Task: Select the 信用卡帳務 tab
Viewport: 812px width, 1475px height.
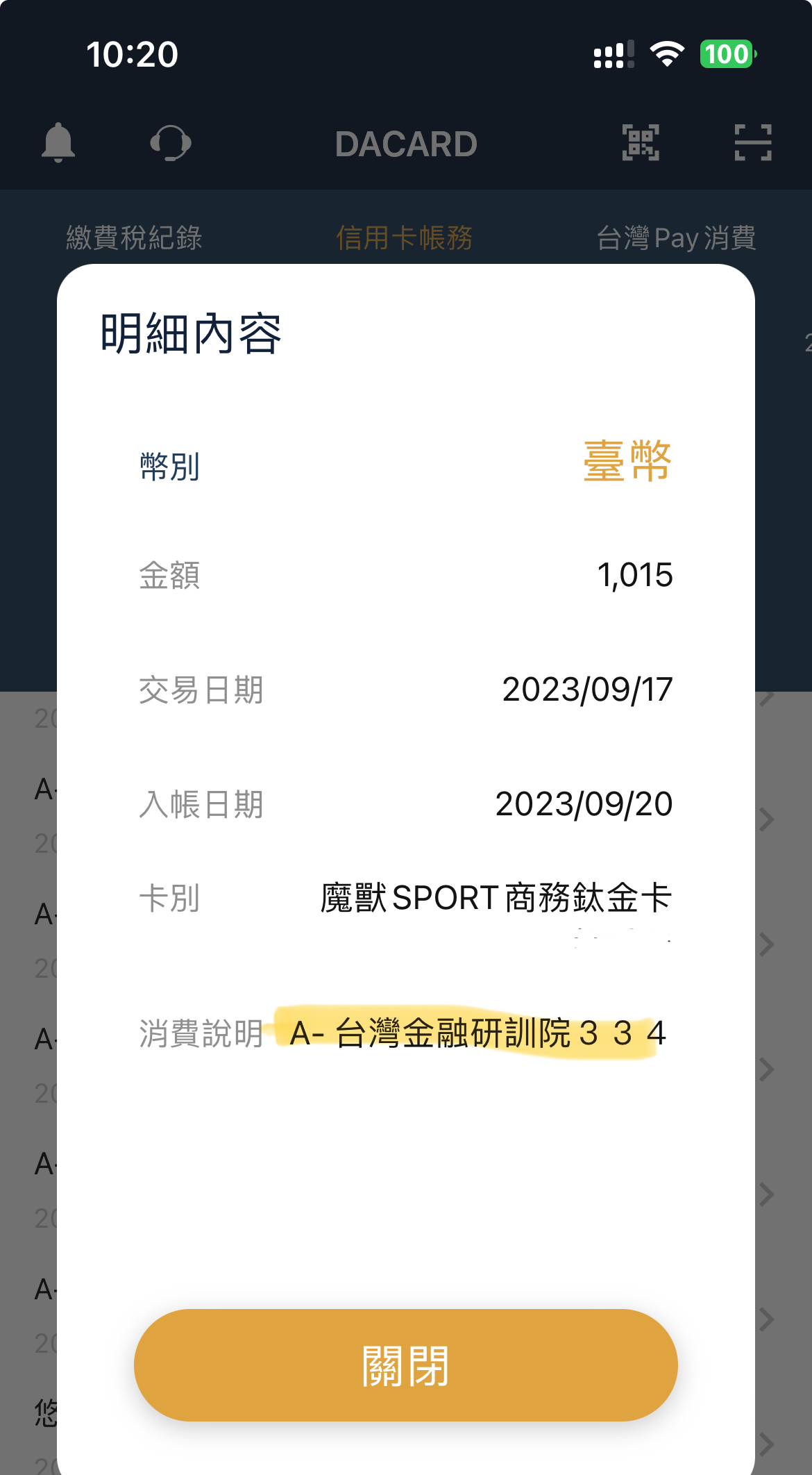Action: pyautogui.click(x=405, y=237)
